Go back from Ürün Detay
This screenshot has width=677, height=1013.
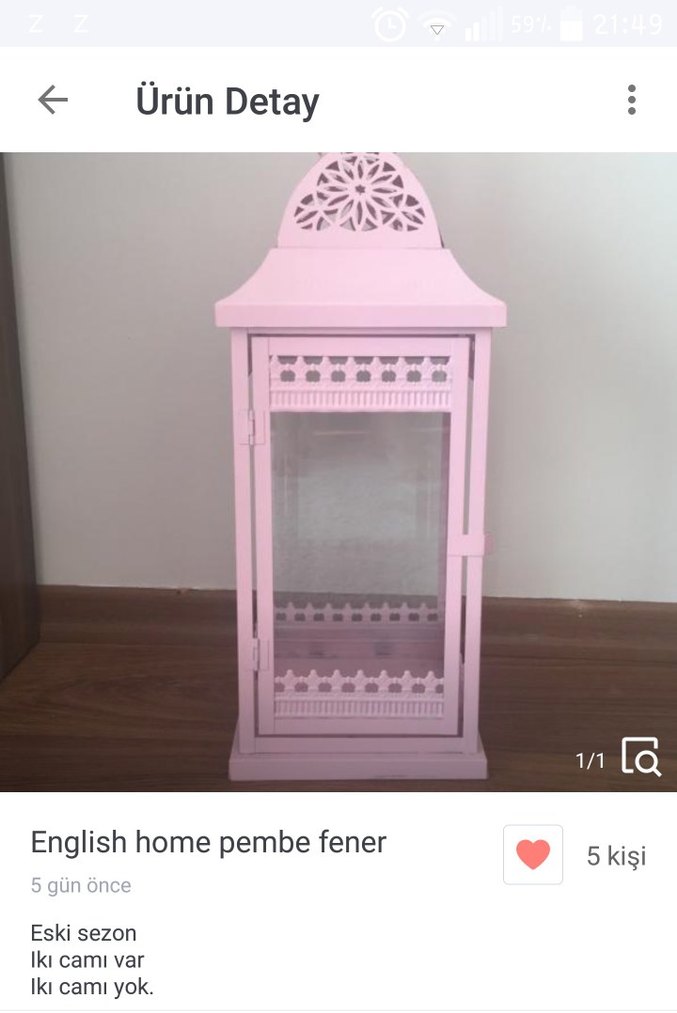(52, 100)
